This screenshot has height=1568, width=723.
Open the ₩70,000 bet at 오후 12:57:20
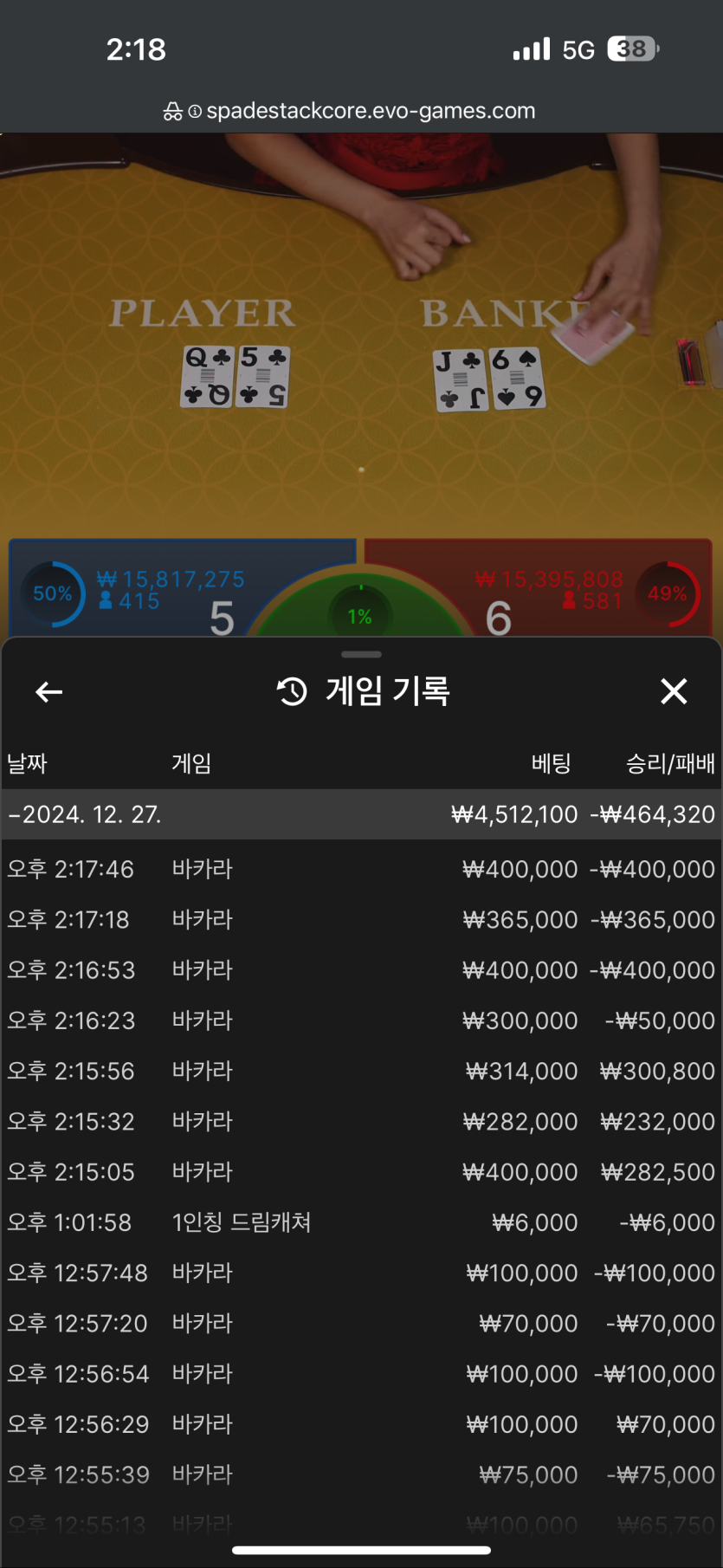[x=361, y=1323]
